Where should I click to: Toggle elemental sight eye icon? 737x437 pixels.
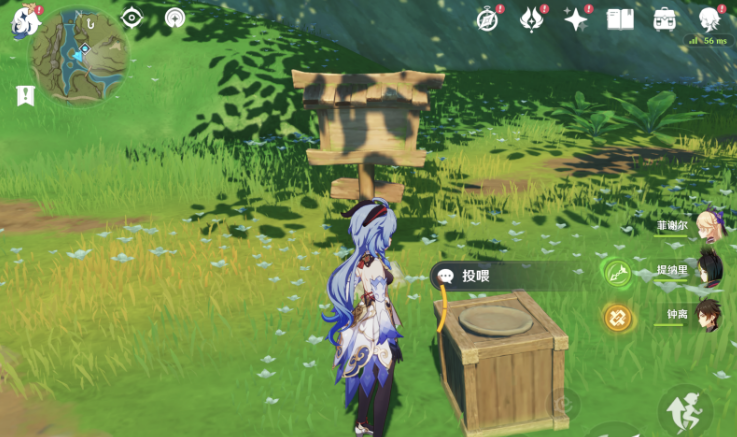click(x=131, y=18)
